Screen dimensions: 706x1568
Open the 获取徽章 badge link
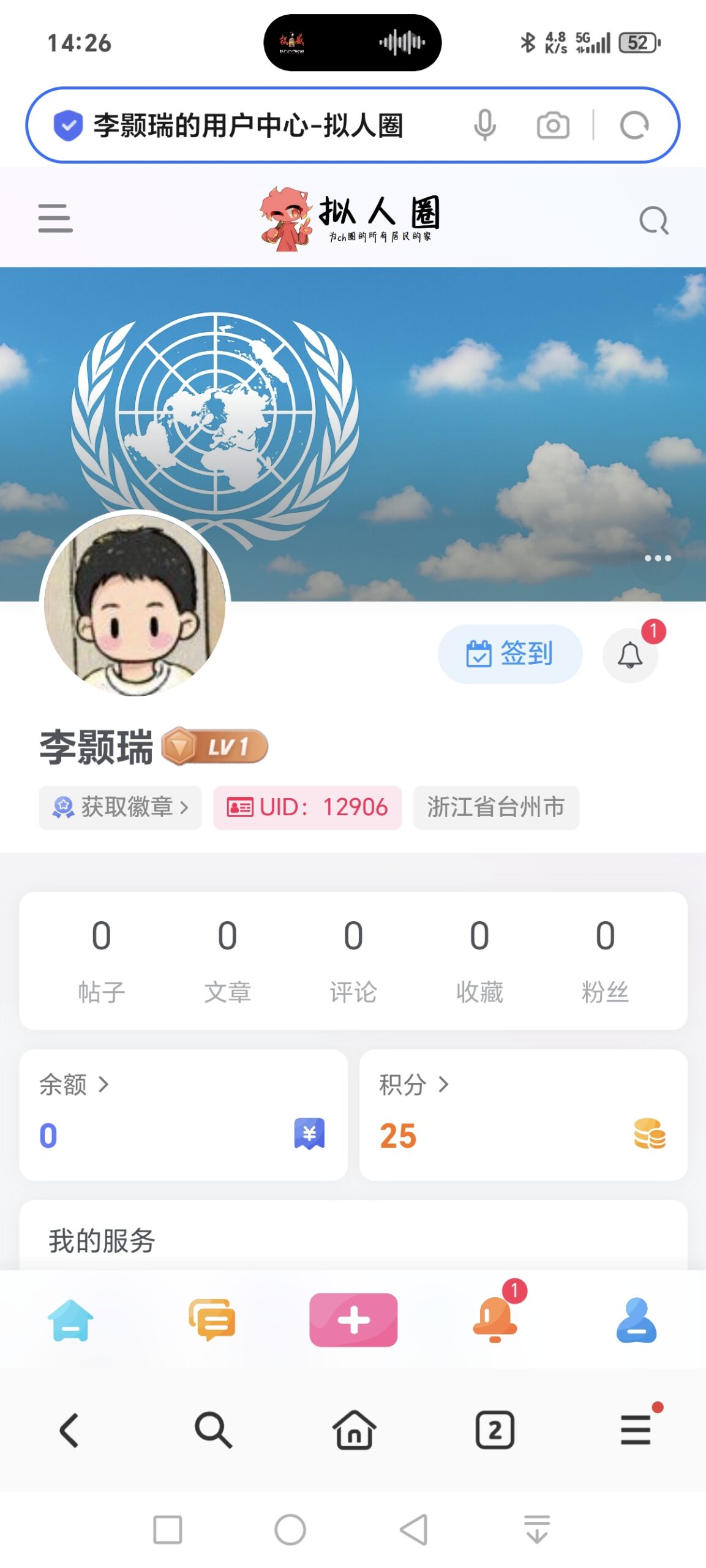pos(120,807)
